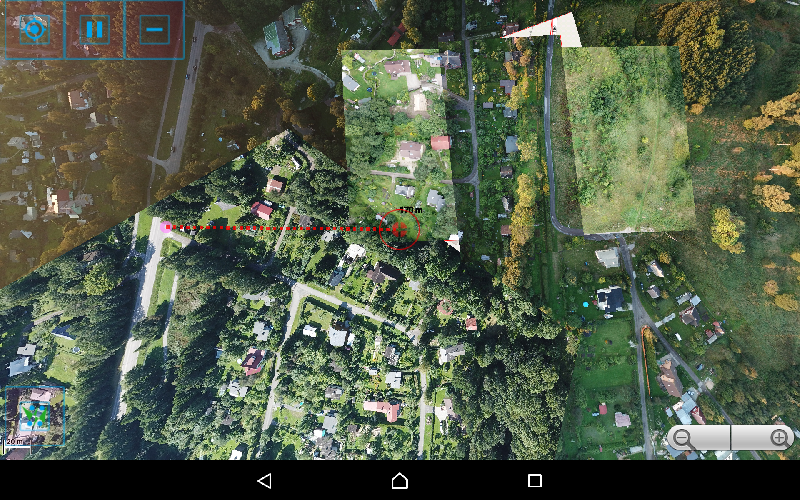Open the drone icon button
This screenshot has height=500, width=800.
click(x=37, y=415)
